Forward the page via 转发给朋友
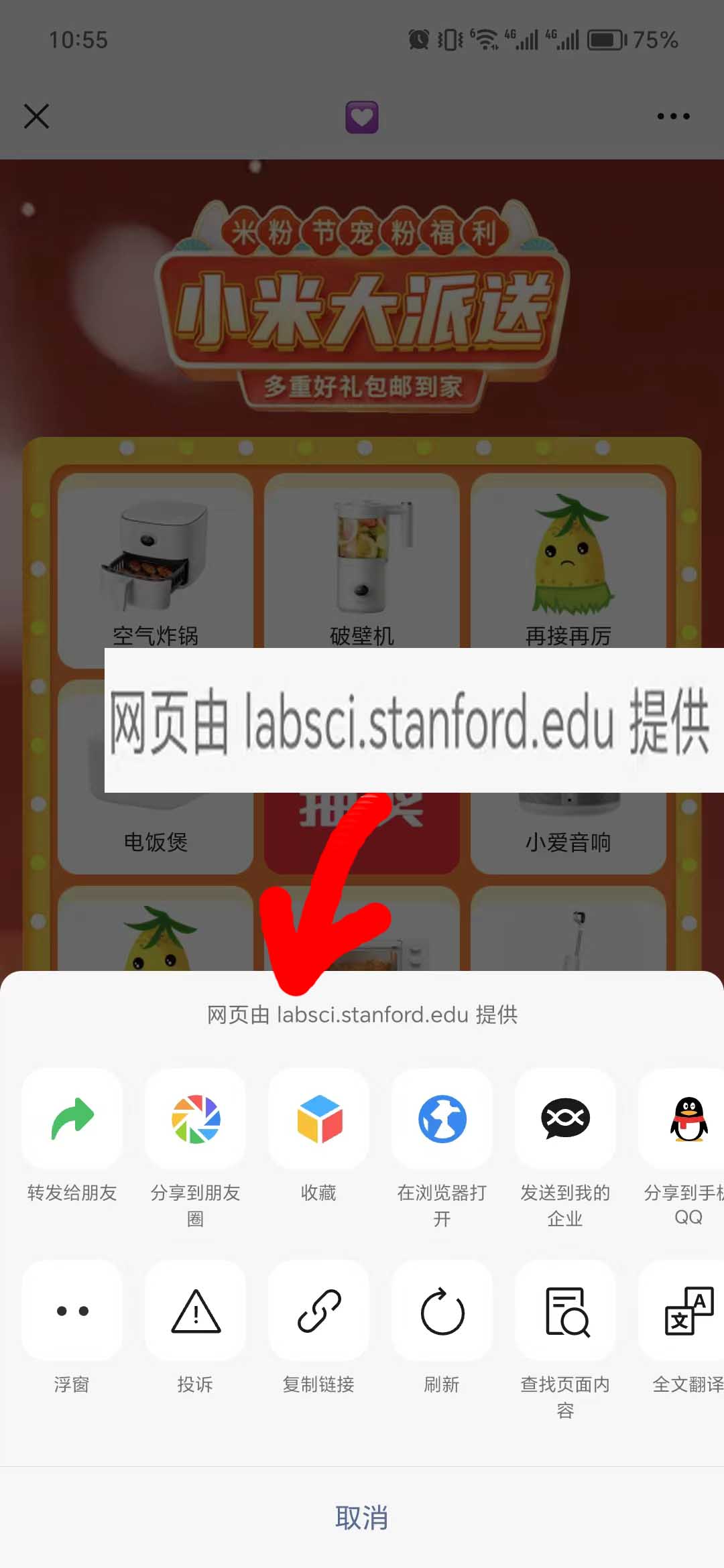The height and width of the screenshot is (1568, 724). coord(72,1119)
